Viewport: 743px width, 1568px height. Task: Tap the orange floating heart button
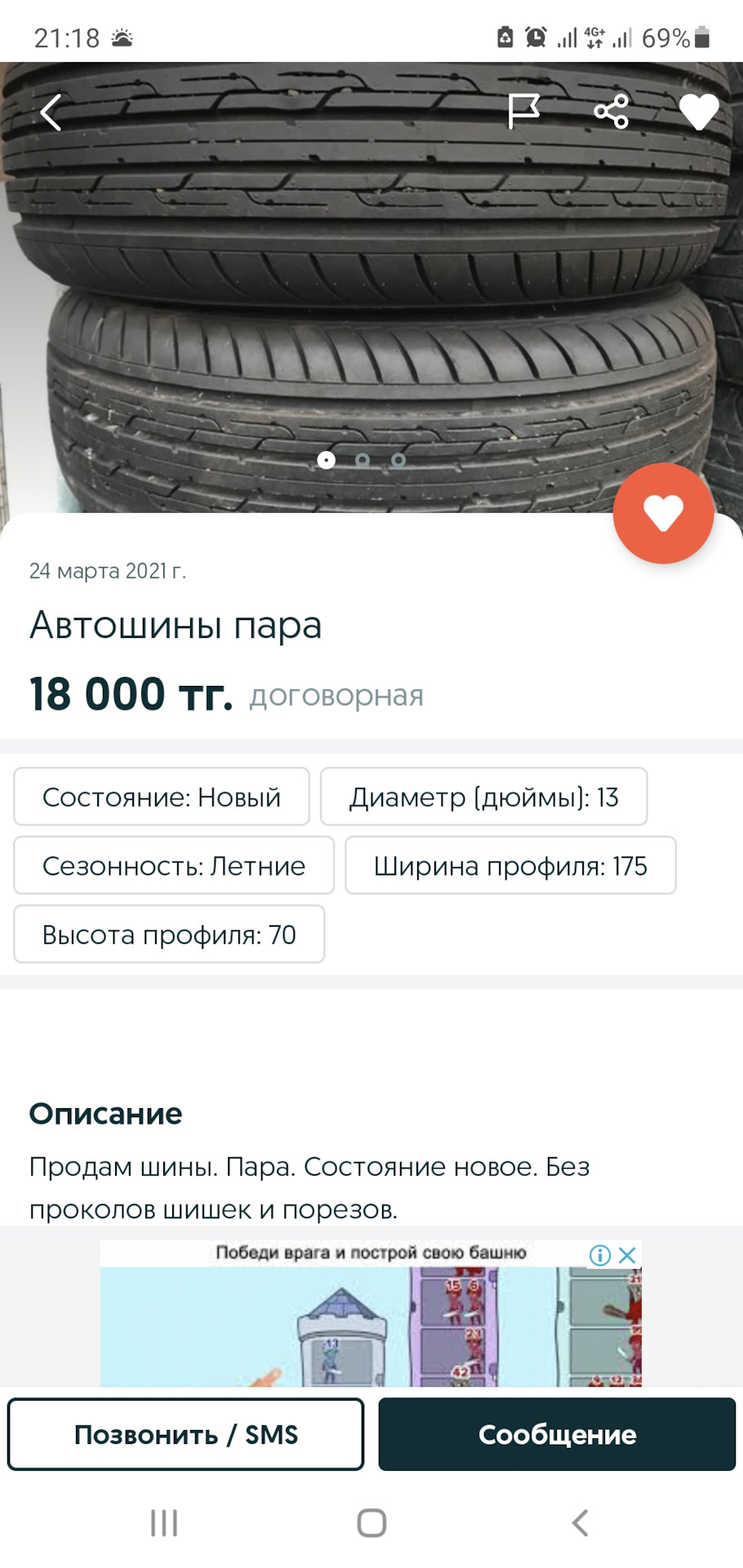[x=663, y=514]
